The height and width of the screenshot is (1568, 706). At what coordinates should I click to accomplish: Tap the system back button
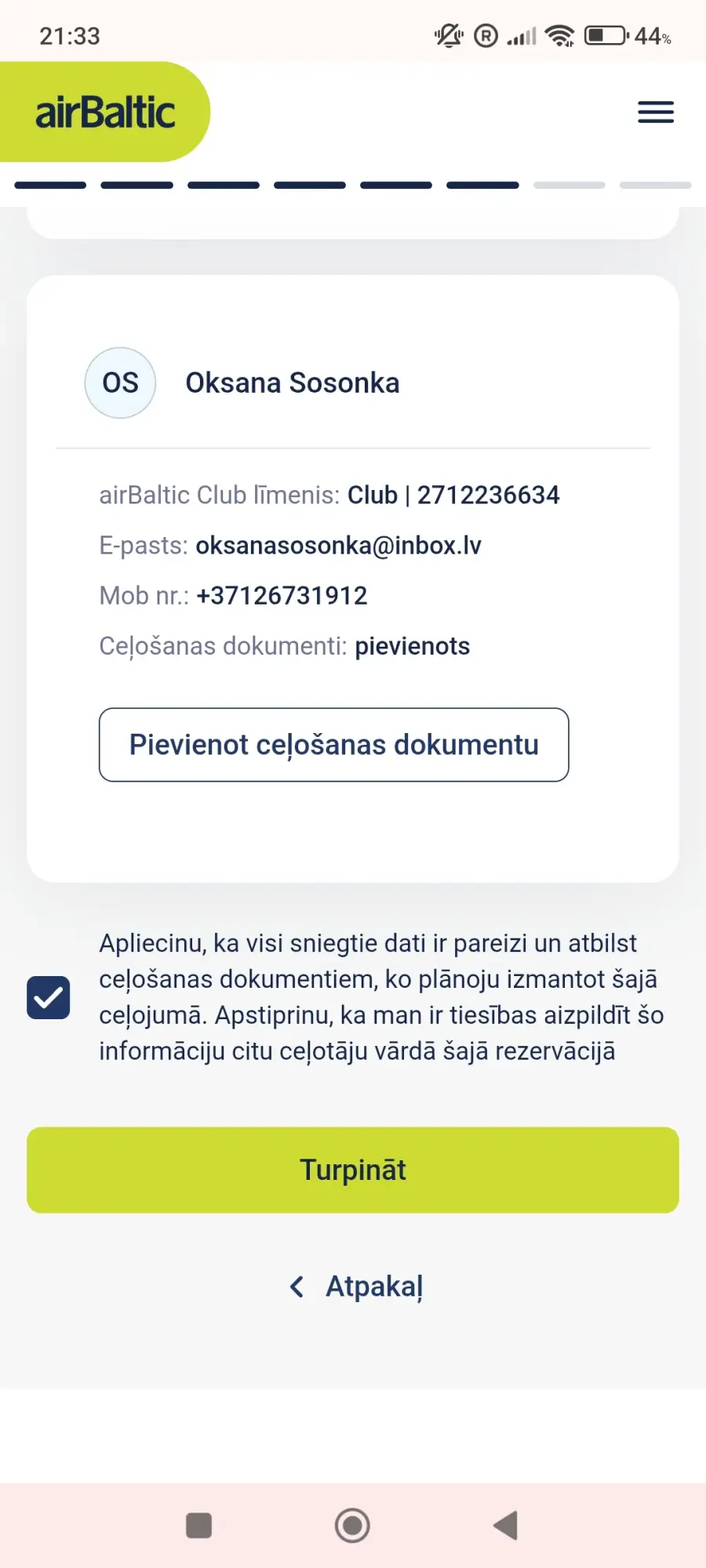point(506,1526)
